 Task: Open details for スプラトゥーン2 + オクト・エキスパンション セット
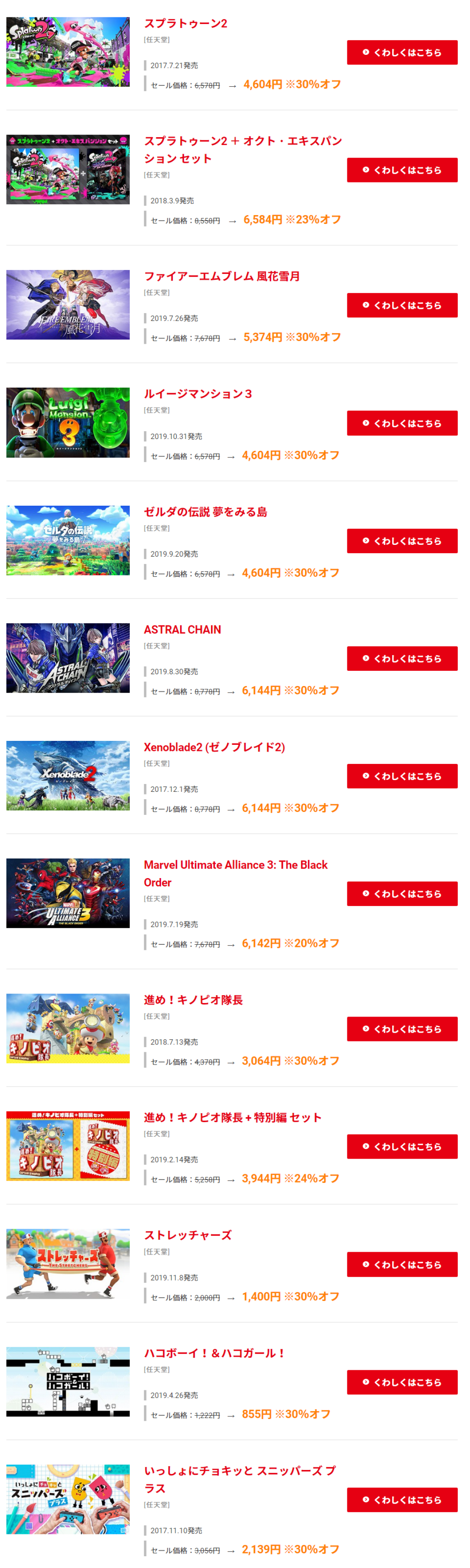(x=402, y=170)
